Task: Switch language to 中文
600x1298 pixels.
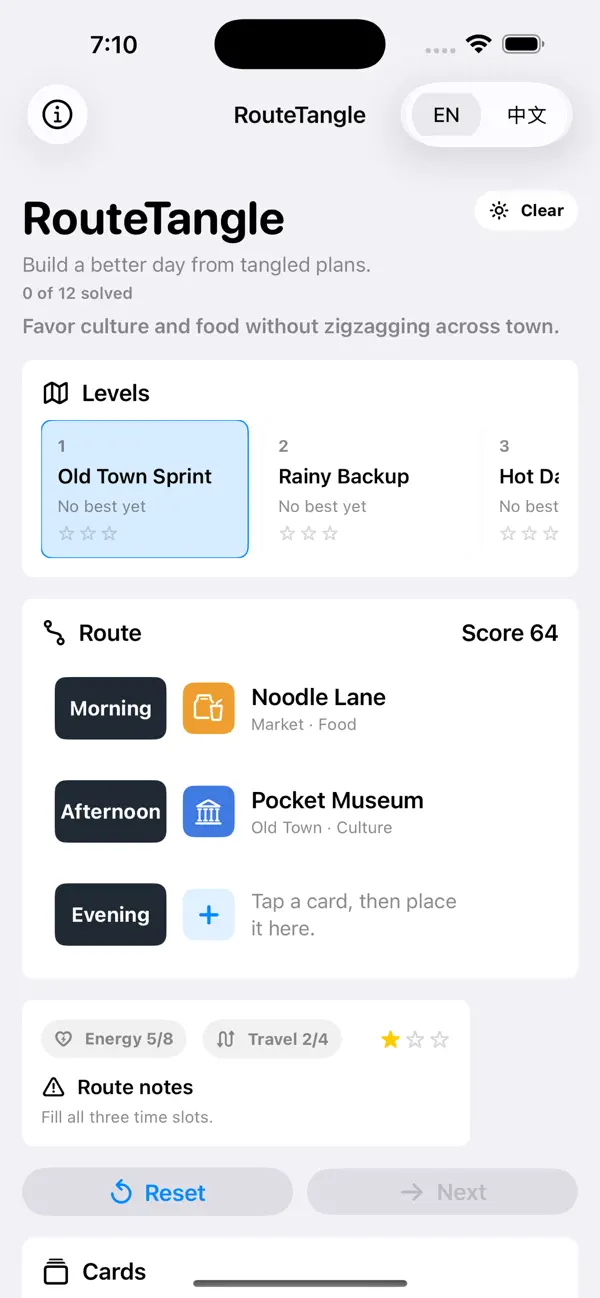Action: (x=527, y=115)
